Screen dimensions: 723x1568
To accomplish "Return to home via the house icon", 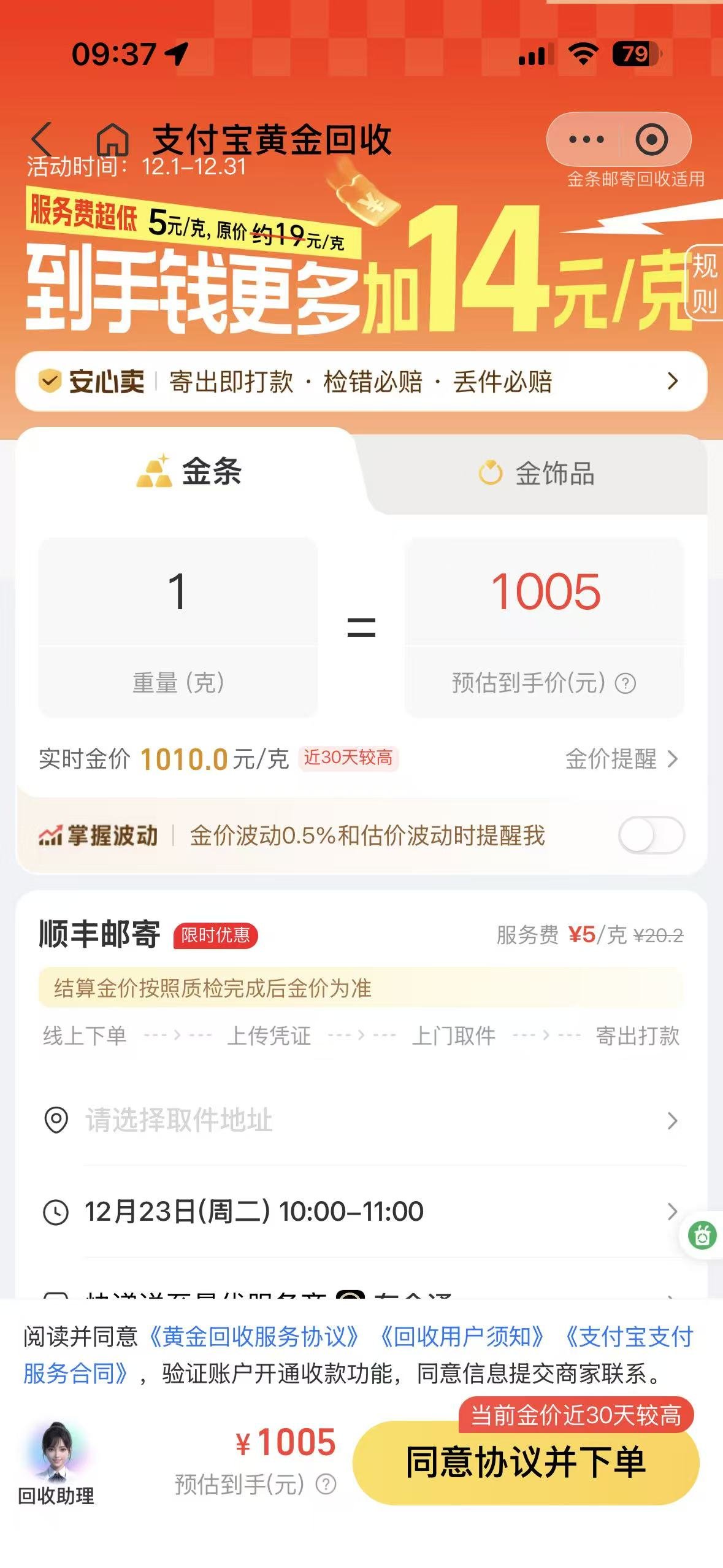I will pyautogui.click(x=113, y=140).
